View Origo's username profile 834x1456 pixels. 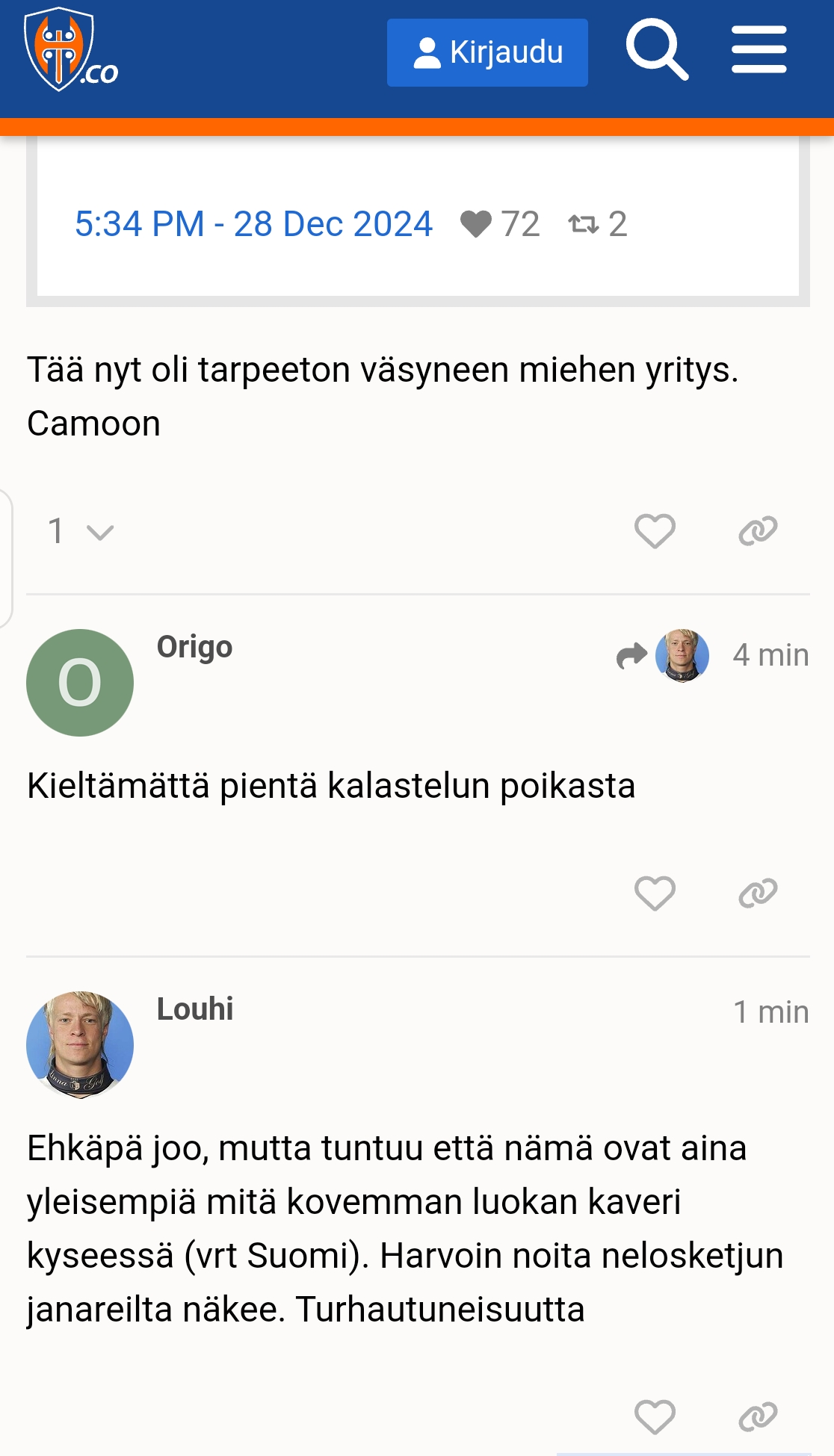(194, 647)
